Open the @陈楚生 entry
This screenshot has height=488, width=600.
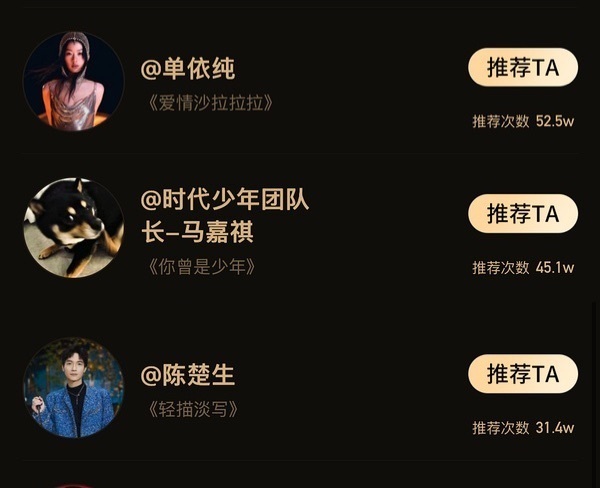pos(188,375)
